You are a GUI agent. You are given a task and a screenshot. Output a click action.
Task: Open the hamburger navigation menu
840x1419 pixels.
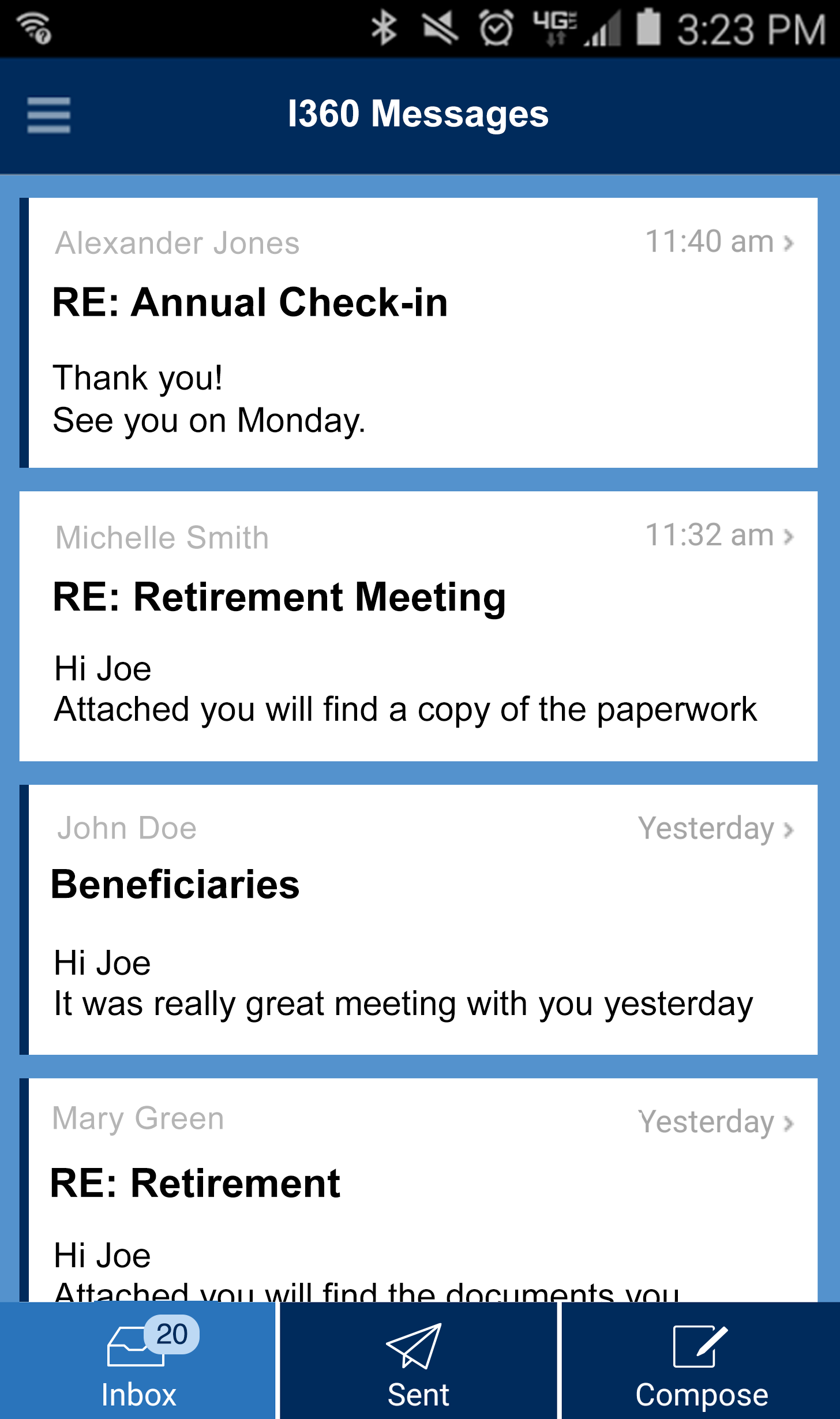(x=48, y=115)
